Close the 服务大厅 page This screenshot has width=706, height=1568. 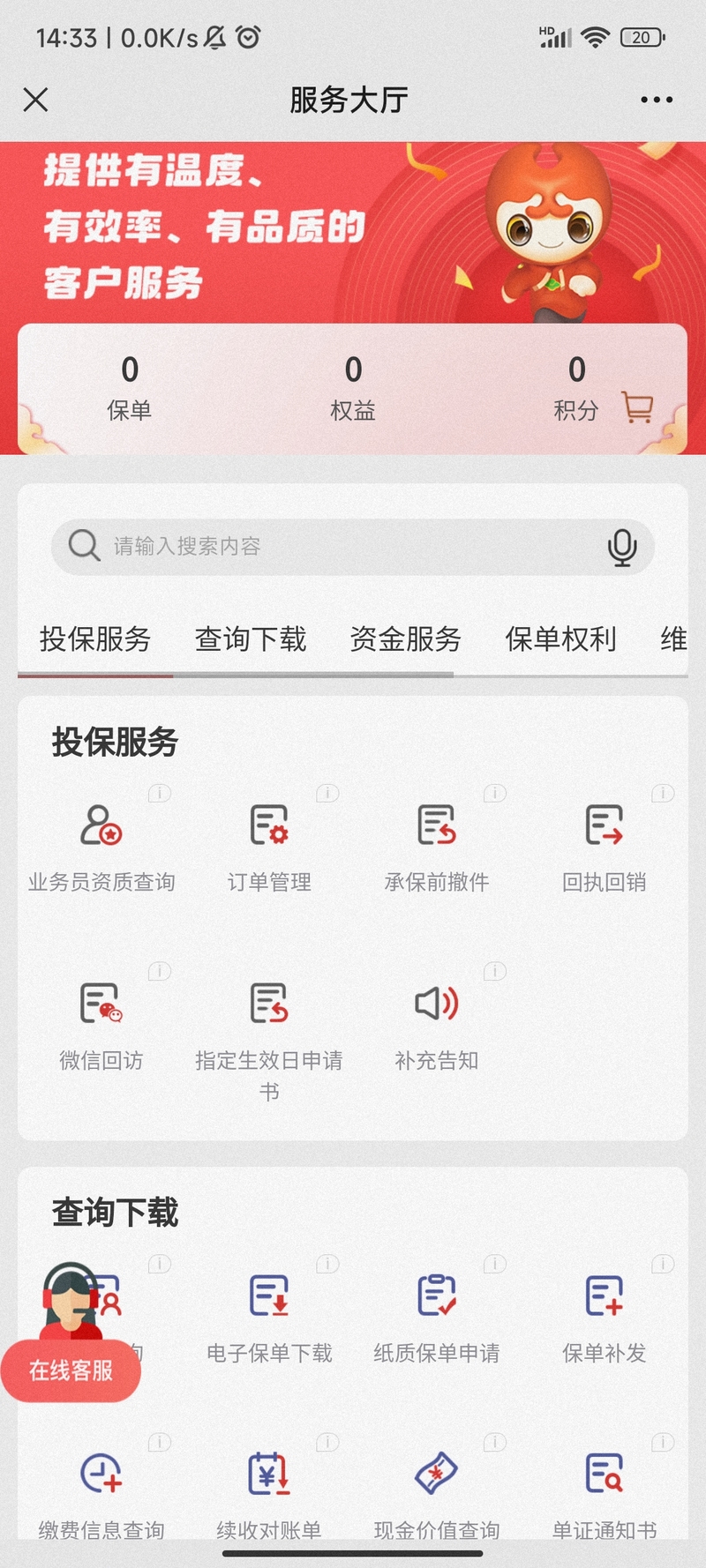pos(36,100)
